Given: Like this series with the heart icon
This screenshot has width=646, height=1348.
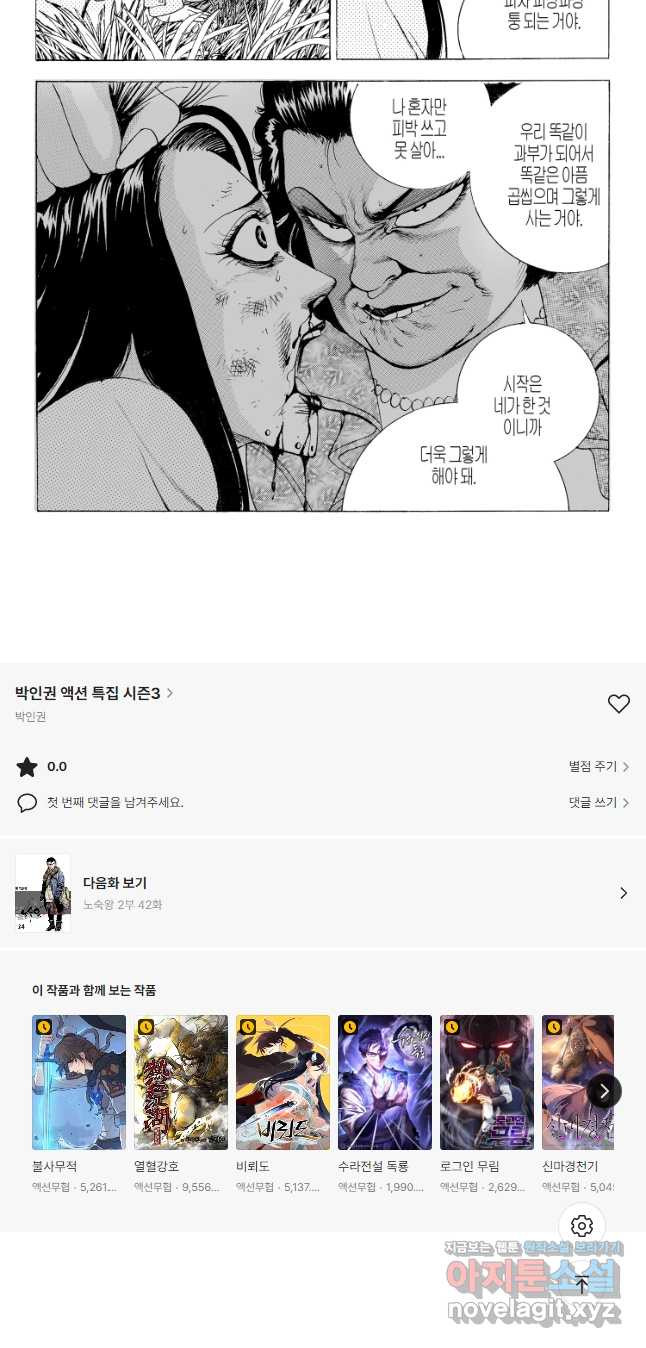Looking at the screenshot, I should (x=618, y=704).
